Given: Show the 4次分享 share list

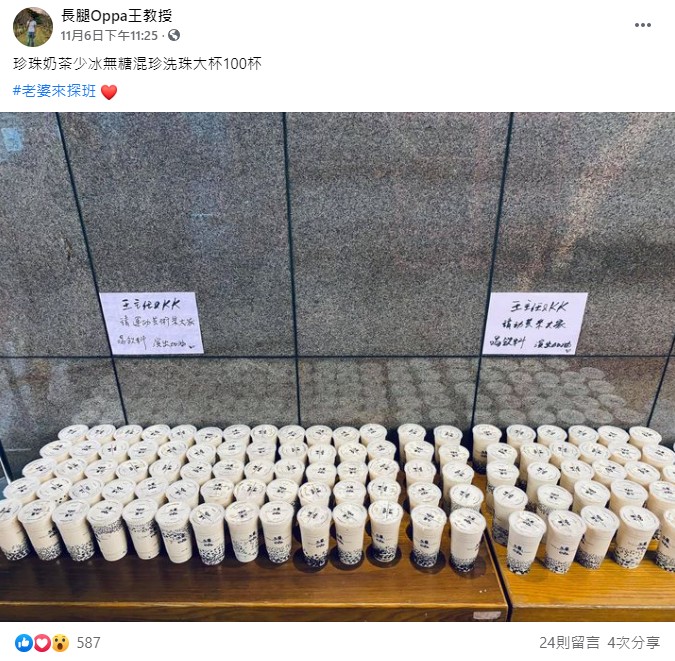Looking at the screenshot, I should [x=634, y=642].
